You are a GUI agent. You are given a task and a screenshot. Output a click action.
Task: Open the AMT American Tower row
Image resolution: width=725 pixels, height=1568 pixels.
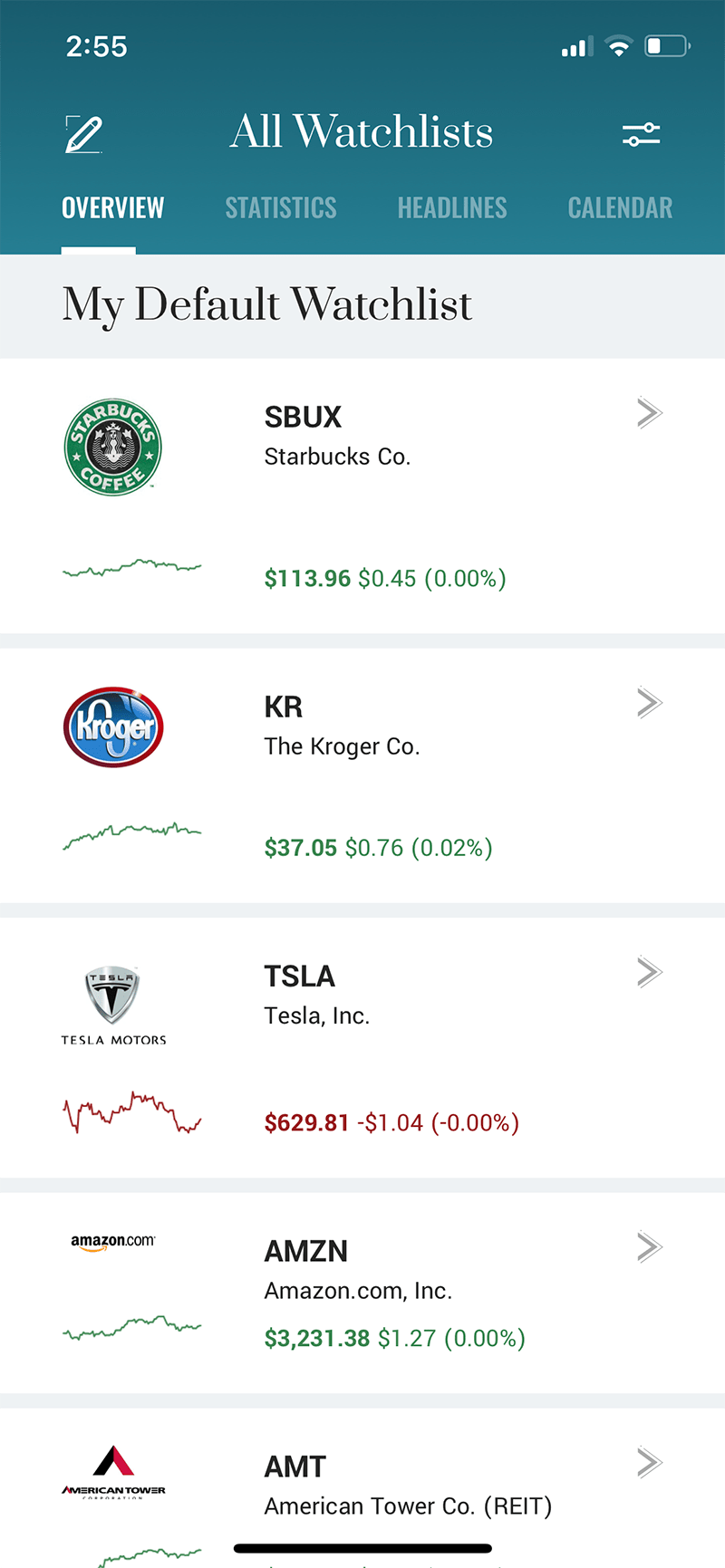[362, 1486]
